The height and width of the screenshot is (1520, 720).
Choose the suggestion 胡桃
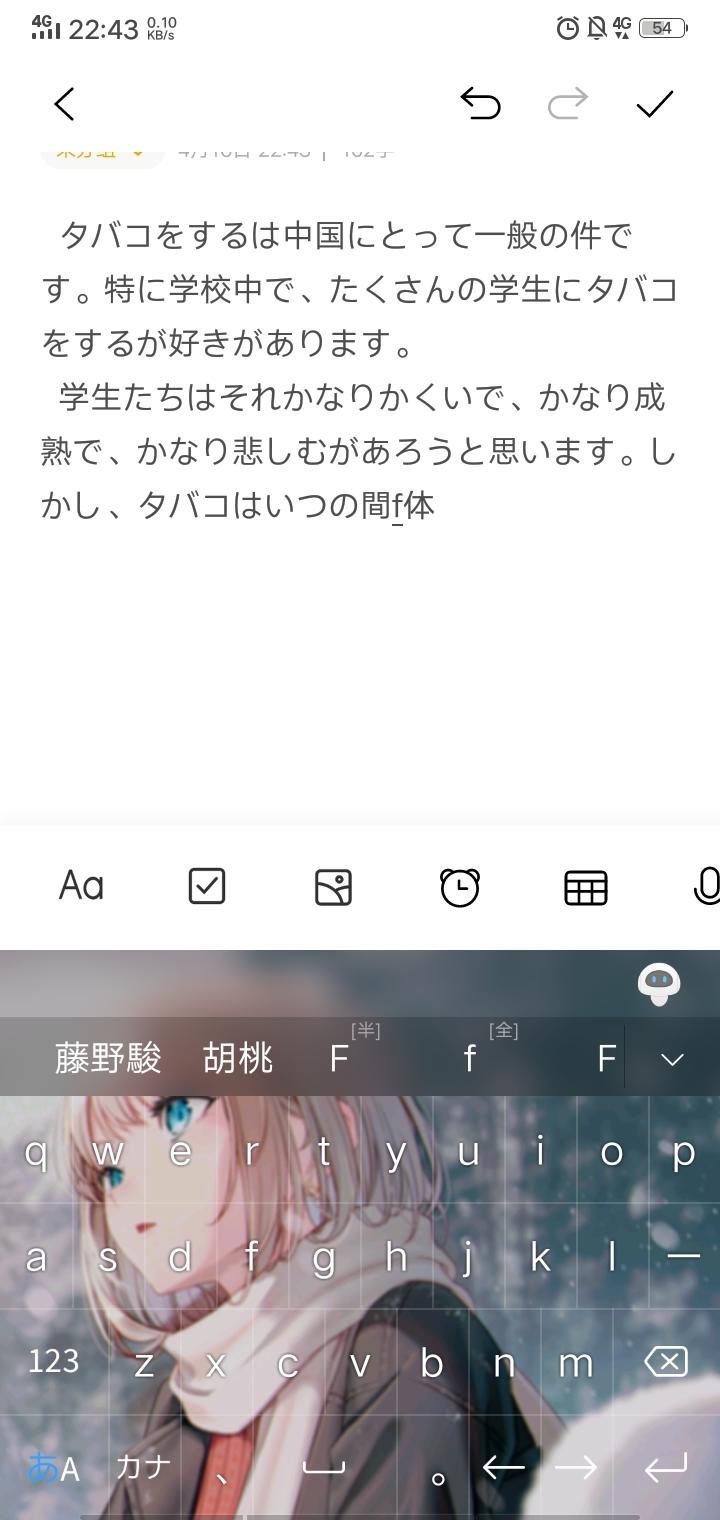[238, 1058]
